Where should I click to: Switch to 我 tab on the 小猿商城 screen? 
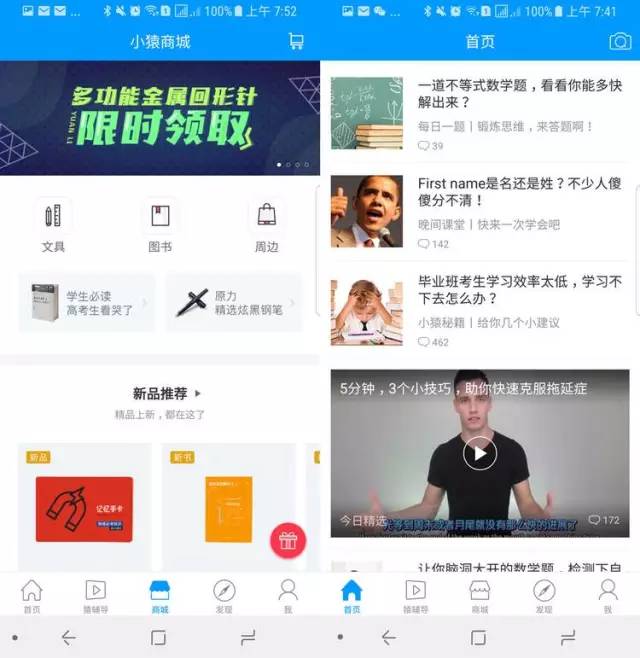click(x=288, y=596)
